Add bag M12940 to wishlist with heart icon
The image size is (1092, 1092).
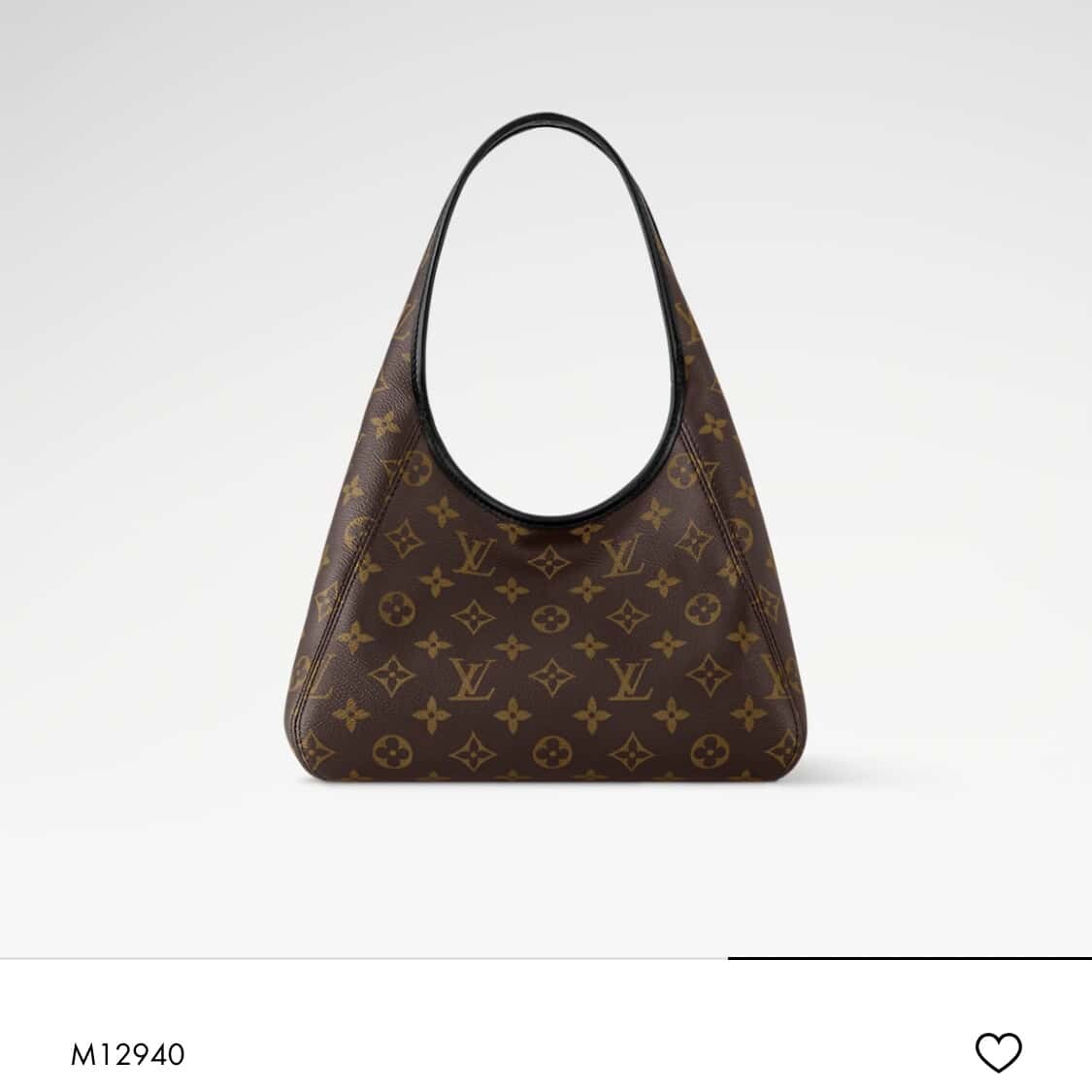(998, 1052)
